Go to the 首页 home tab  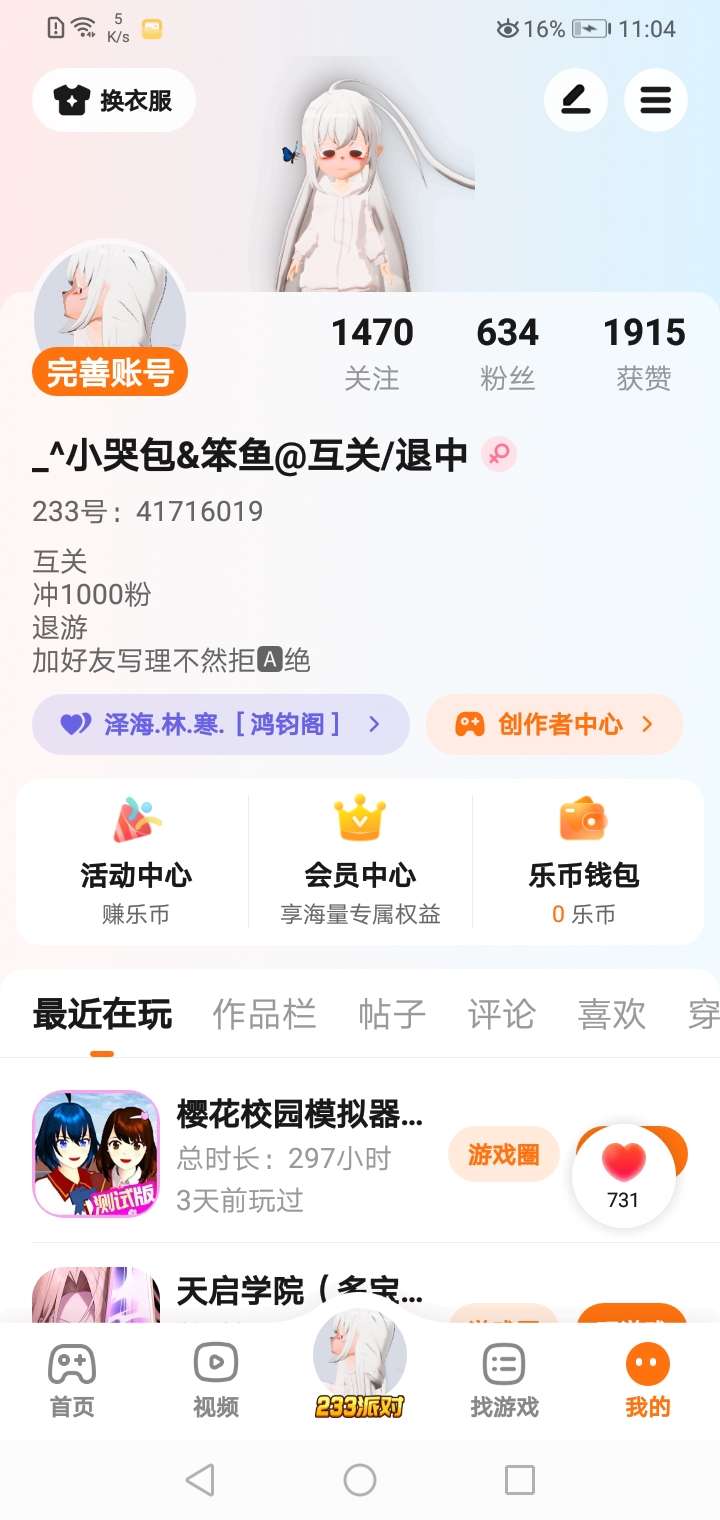point(72,1381)
